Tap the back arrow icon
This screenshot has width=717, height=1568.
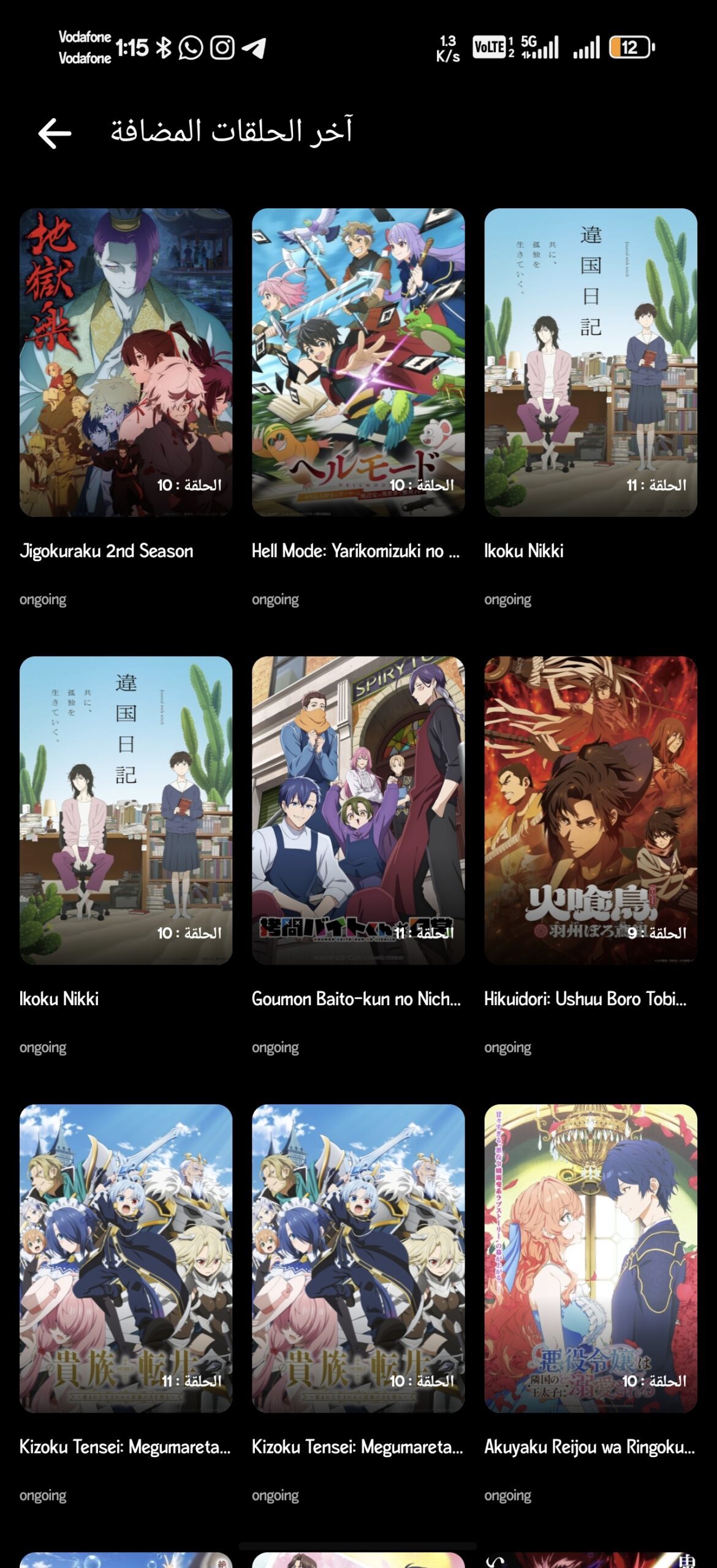(55, 134)
